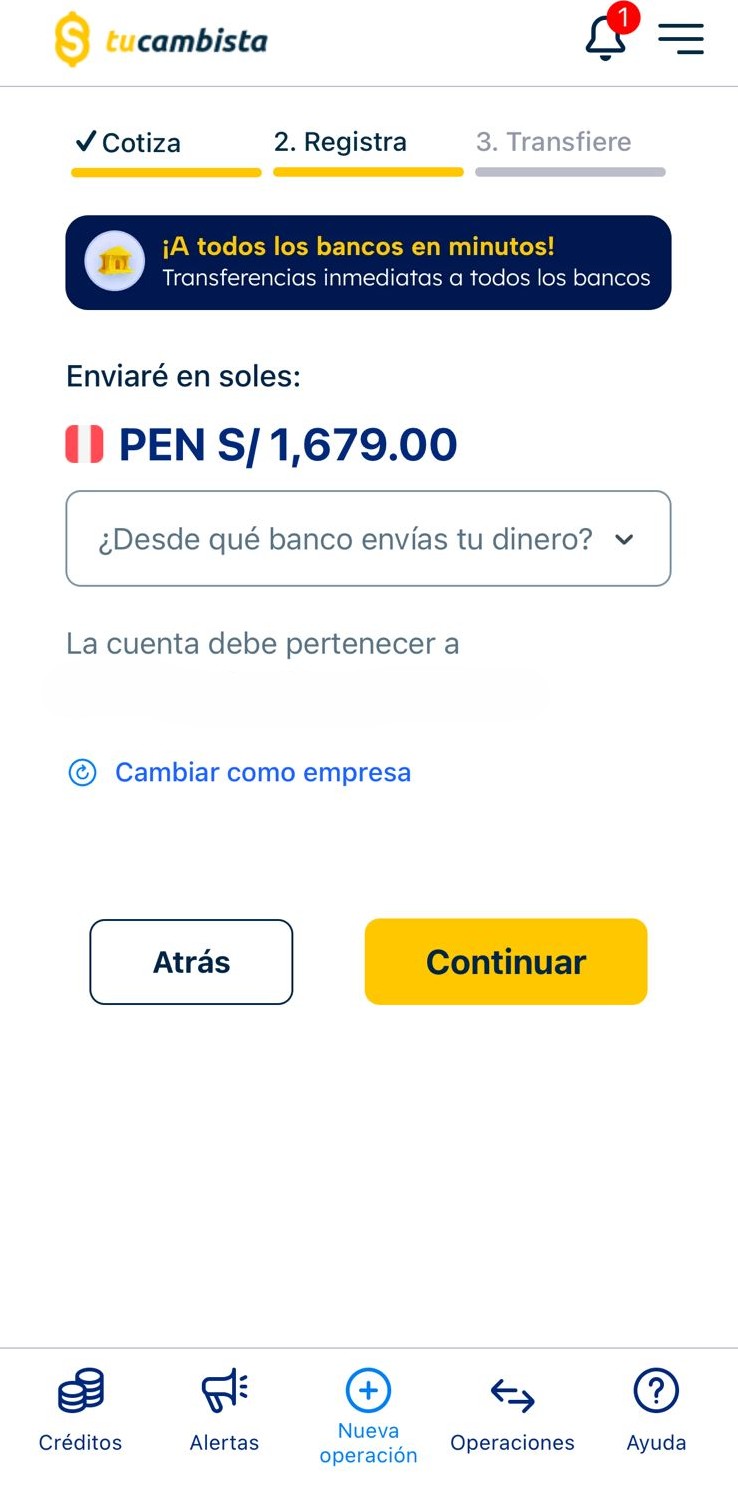Tap the bank building icon in the banner

pos(113,262)
